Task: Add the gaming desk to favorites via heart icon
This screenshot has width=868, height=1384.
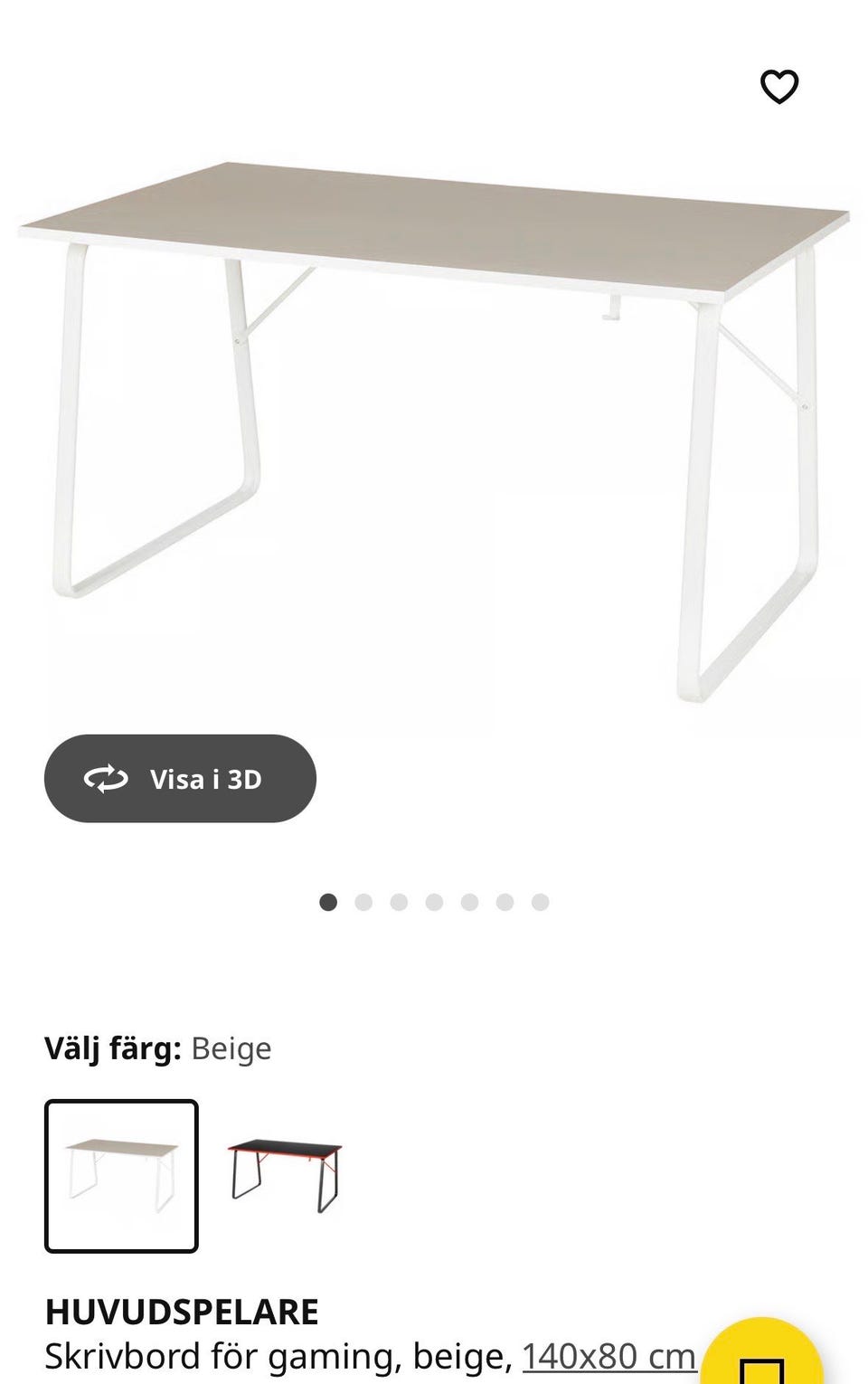Action: (779, 86)
